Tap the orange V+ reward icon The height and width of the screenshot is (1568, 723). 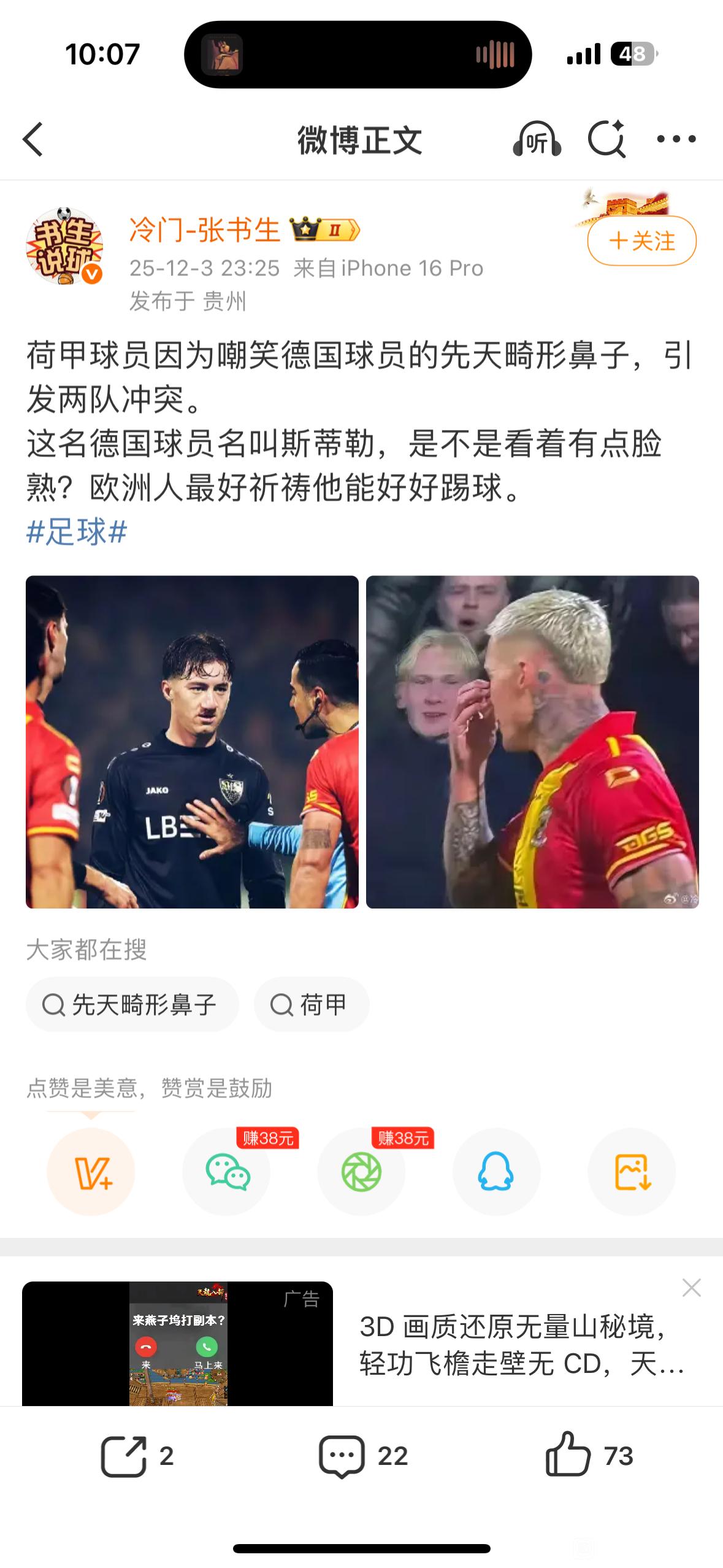[x=91, y=1172]
